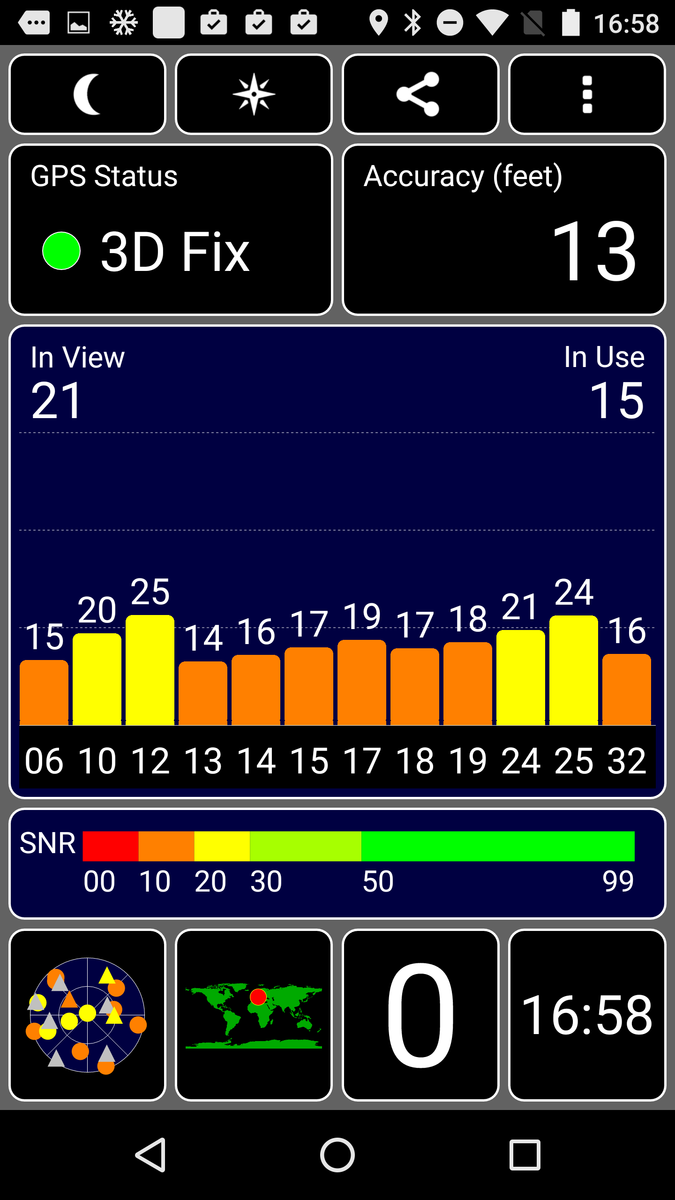This screenshot has width=675, height=1200.
Task: Go back with the system back button
Action: (150, 1155)
